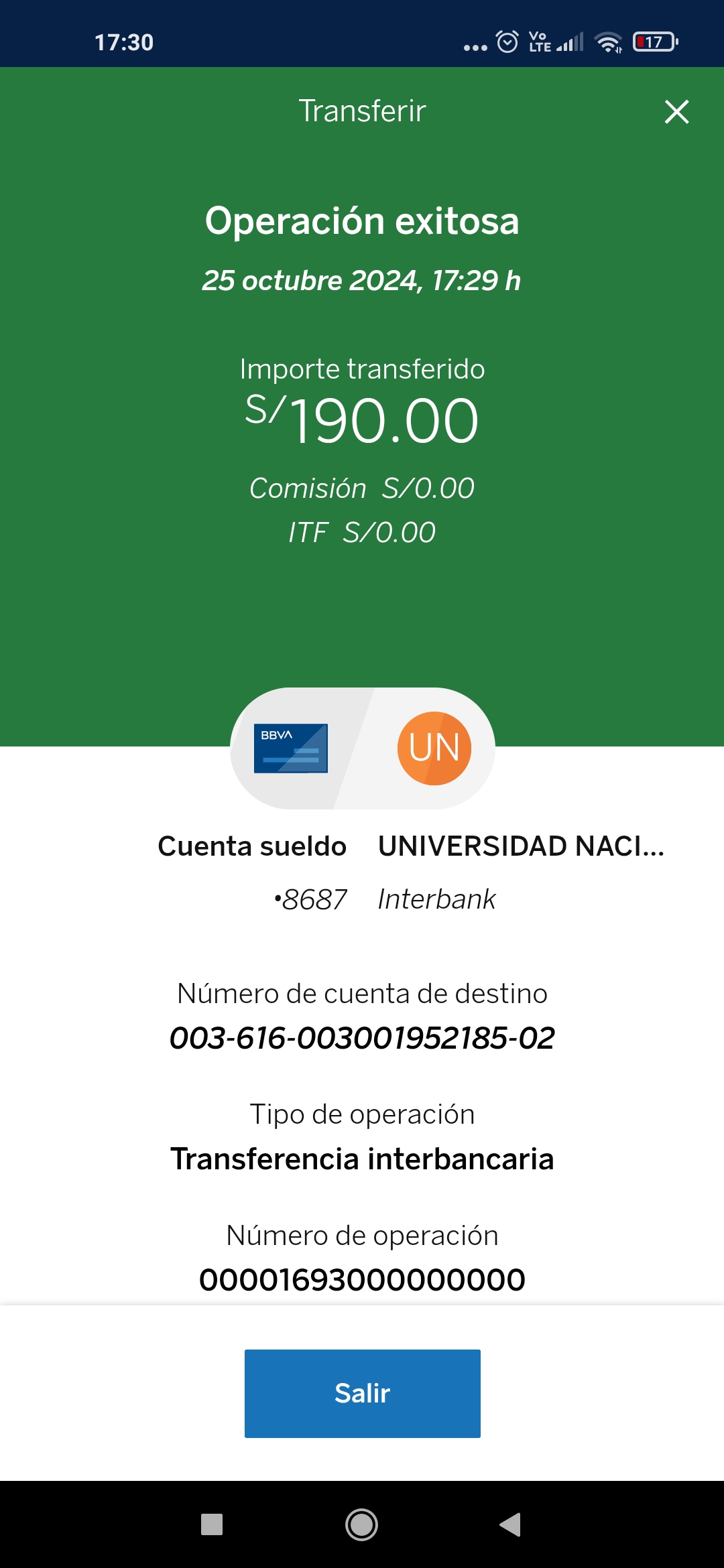Tap the Salir button to exit
Viewport: 724px width, 1568px height.
click(x=362, y=1393)
